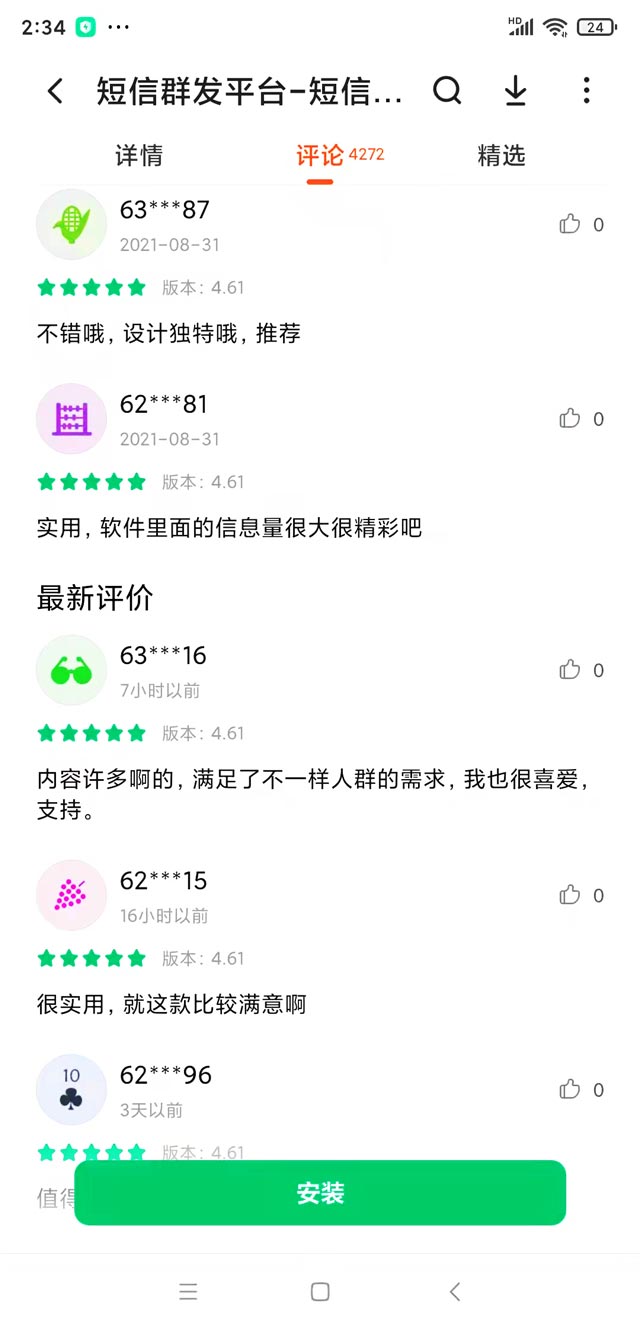This screenshot has height=1330, width=640.
Task: Open the search icon in the top bar
Action: (447, 92)
